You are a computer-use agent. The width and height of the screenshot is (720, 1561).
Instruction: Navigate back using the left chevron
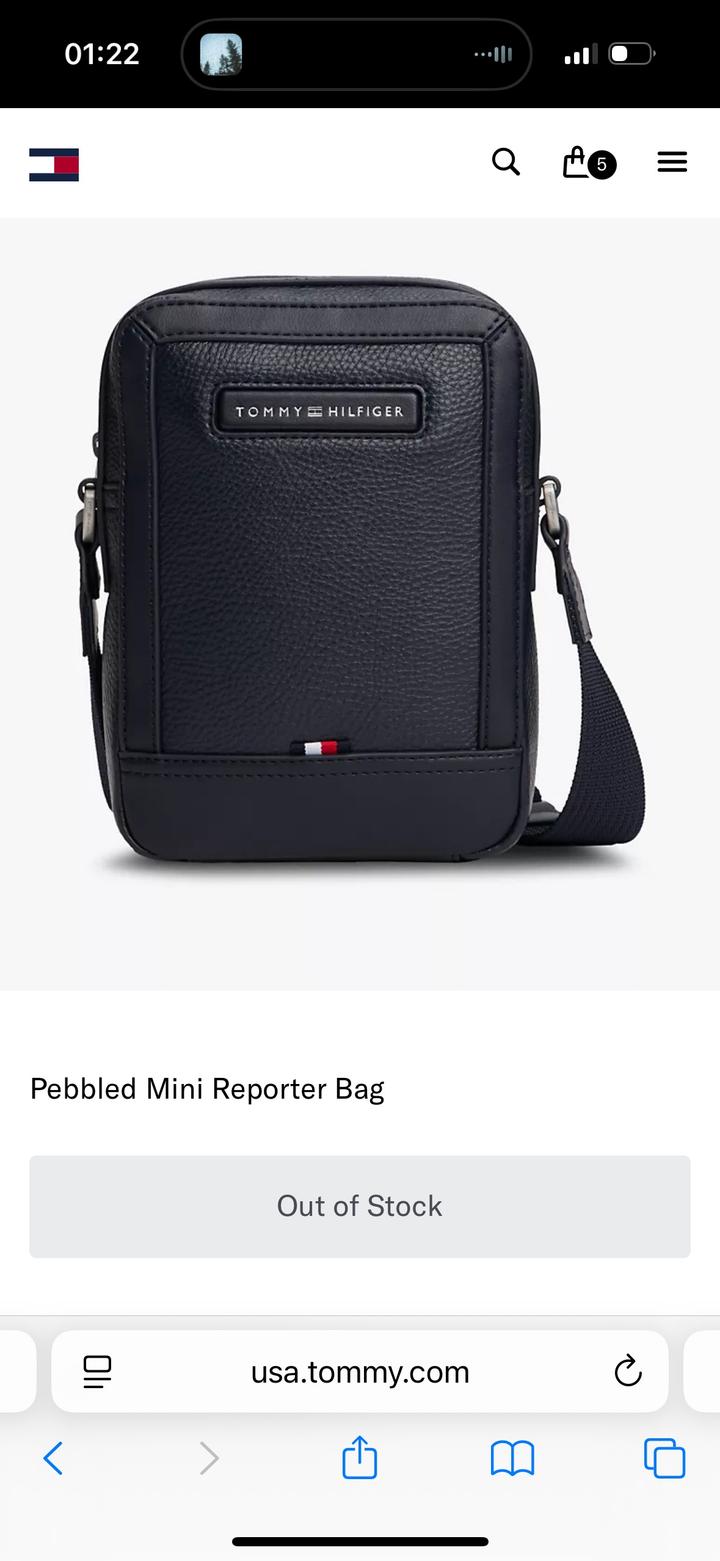(55, 1458)
